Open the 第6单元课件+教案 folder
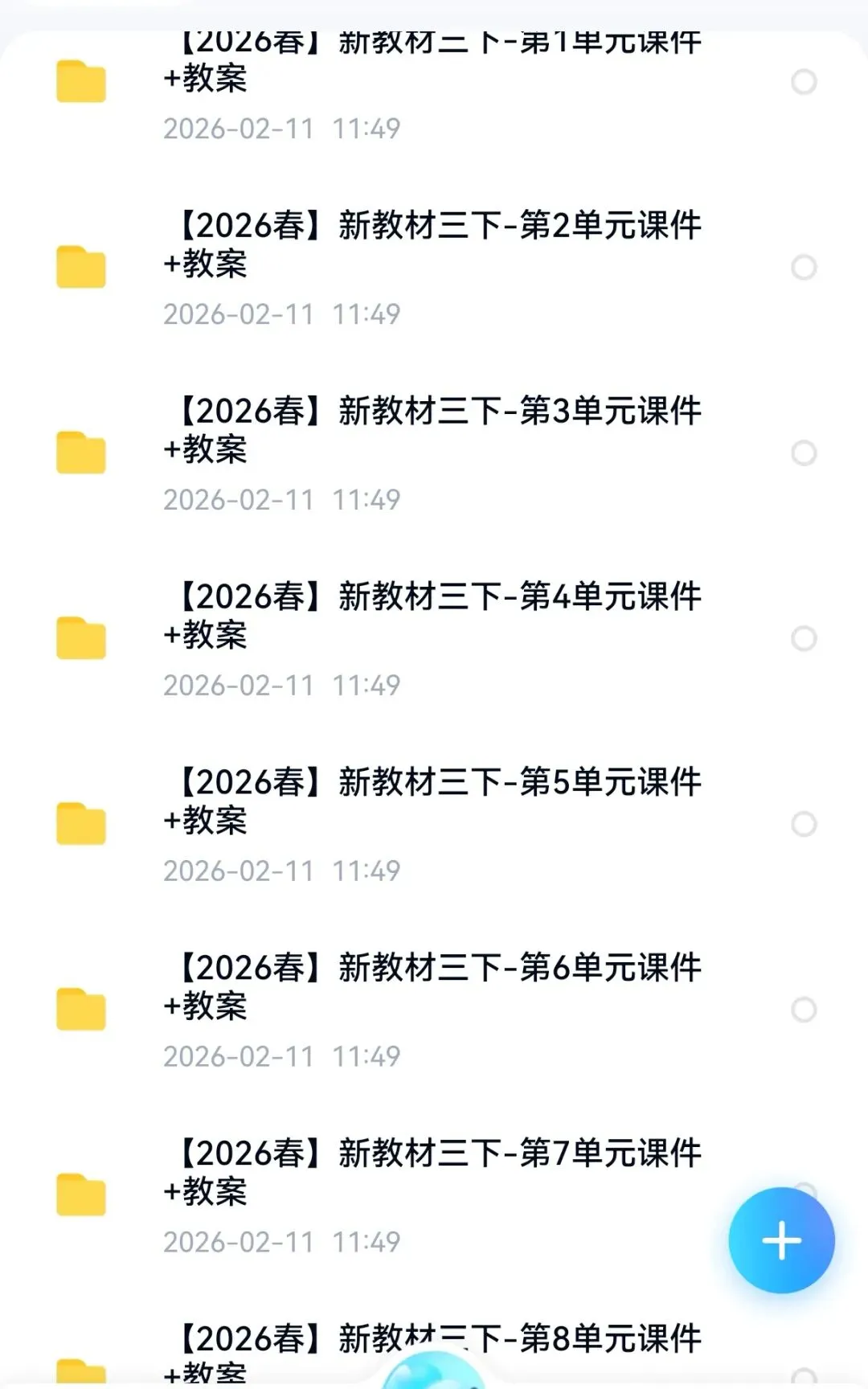Image resolution: width=868 pixels, height=1389 pixels. coord(434,986)
